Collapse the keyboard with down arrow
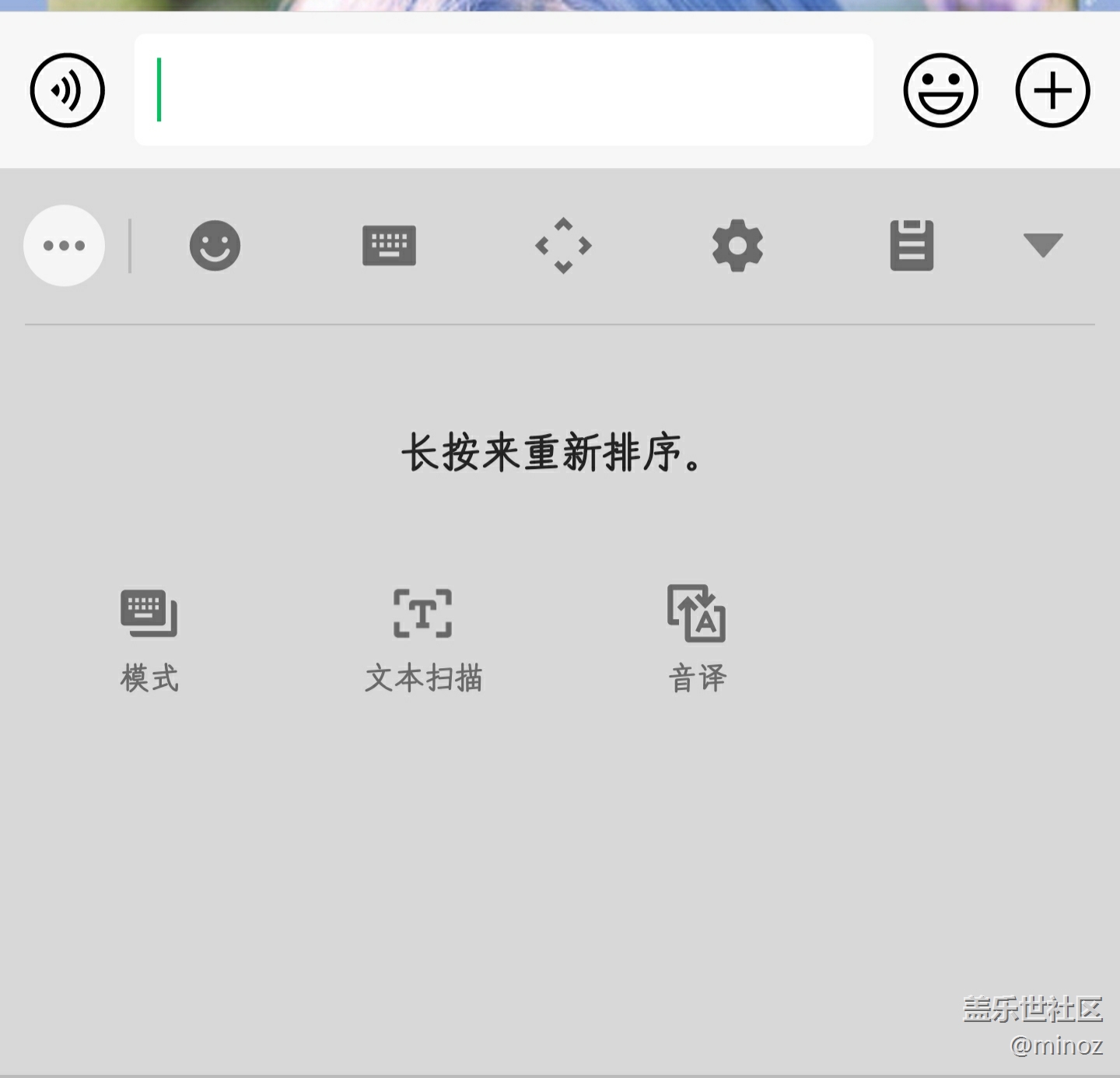This screenshot has width=1120, height=1078. (1043, 245)
